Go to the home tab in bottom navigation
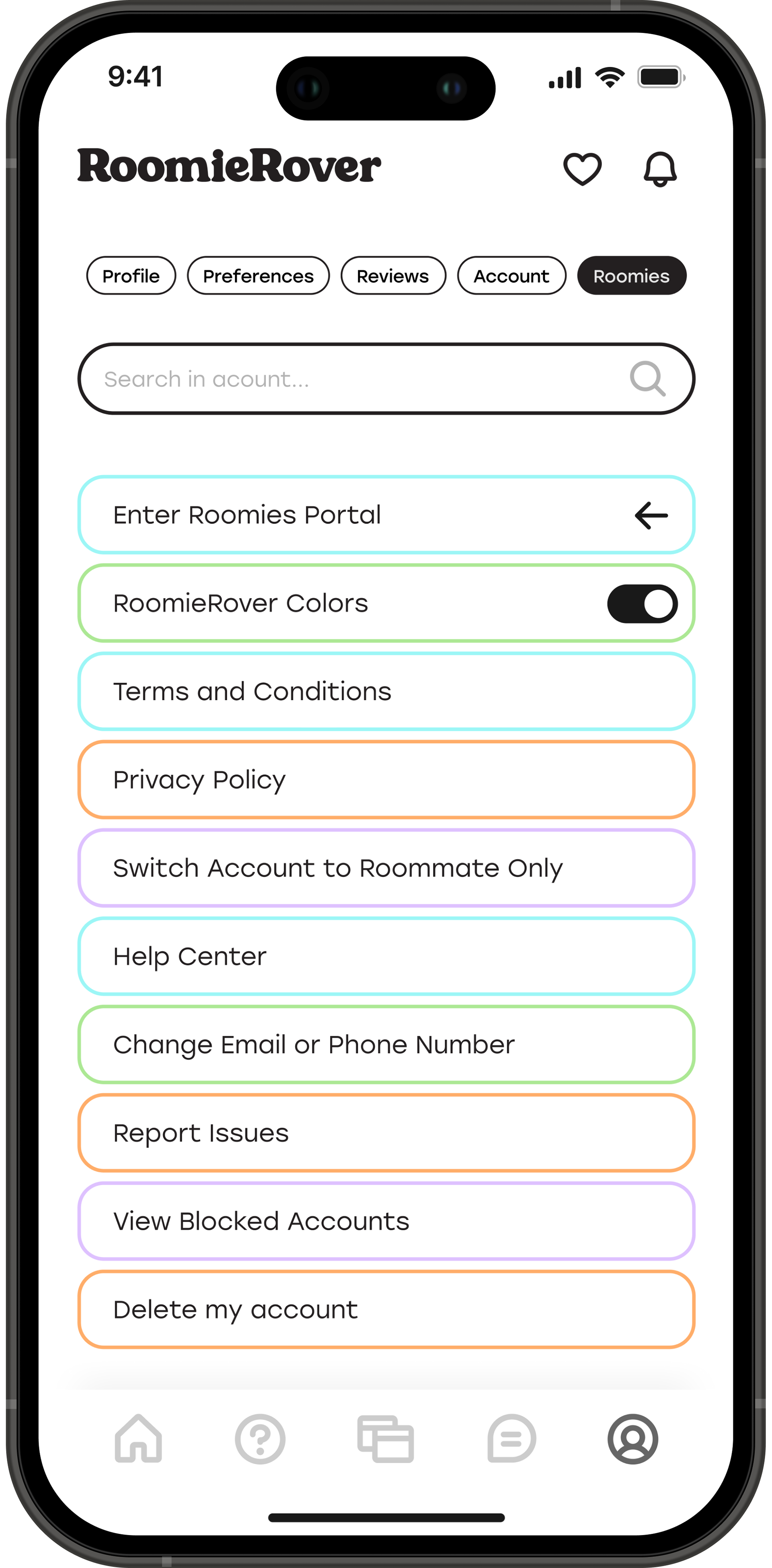This screenshot has height=1568, width=772. click(138, 1439)
